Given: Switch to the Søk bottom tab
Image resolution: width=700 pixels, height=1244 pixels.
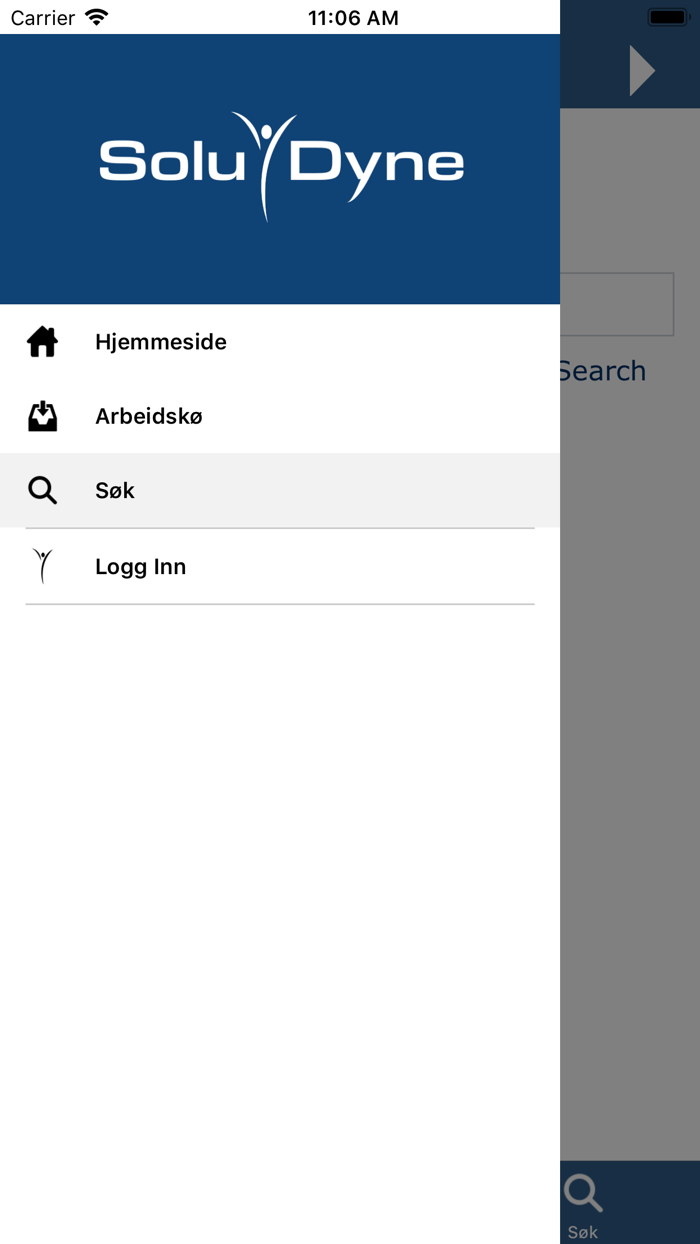Looking at the screenshot, I should pos(583,1203).
